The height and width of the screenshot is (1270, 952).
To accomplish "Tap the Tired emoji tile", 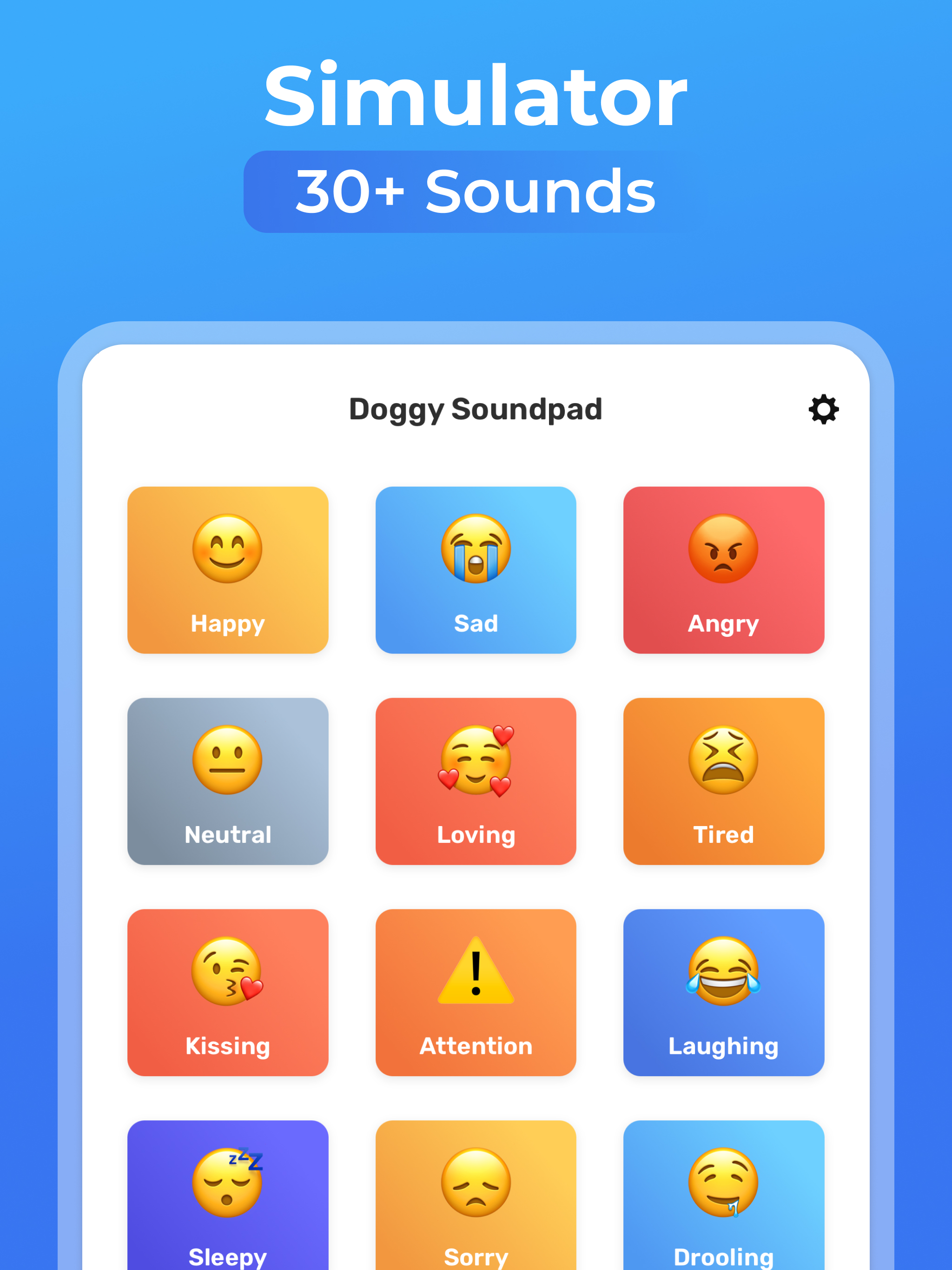I will point(723,781).
